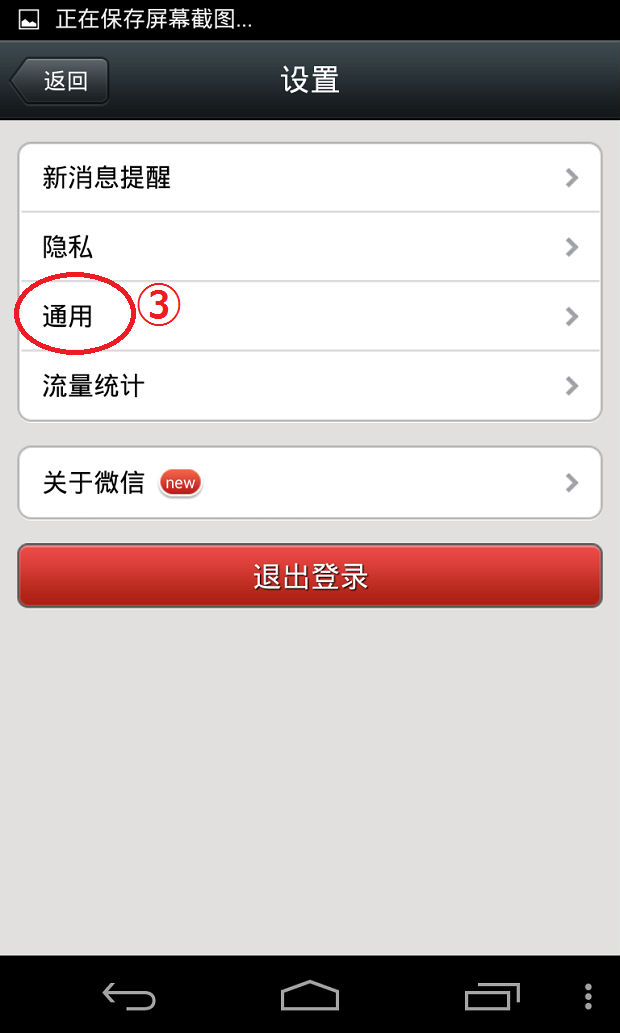Open 关于微信 about page
The image size is (620, 1033).
coord(310,483)
